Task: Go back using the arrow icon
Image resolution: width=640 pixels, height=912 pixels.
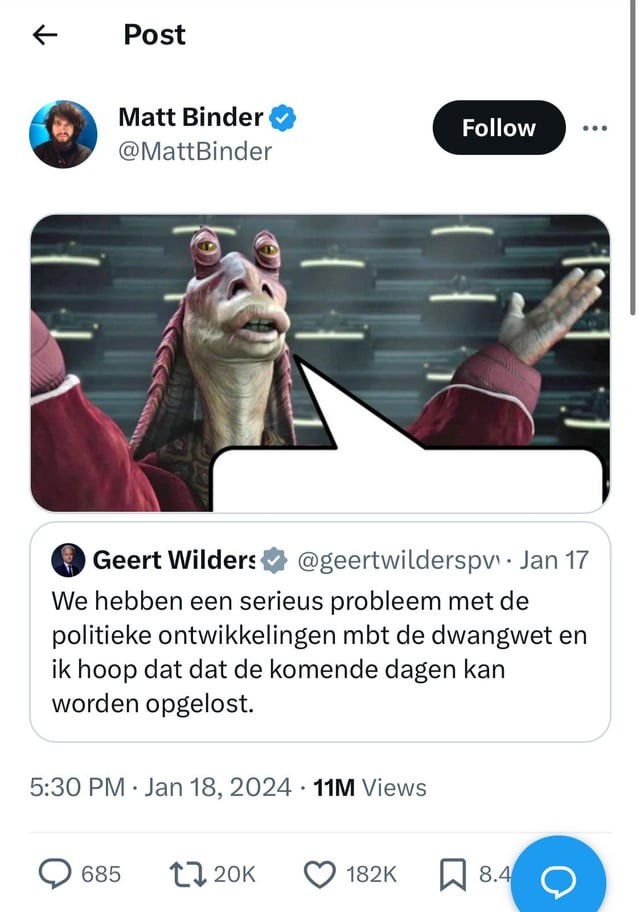Action: [45, 35]
